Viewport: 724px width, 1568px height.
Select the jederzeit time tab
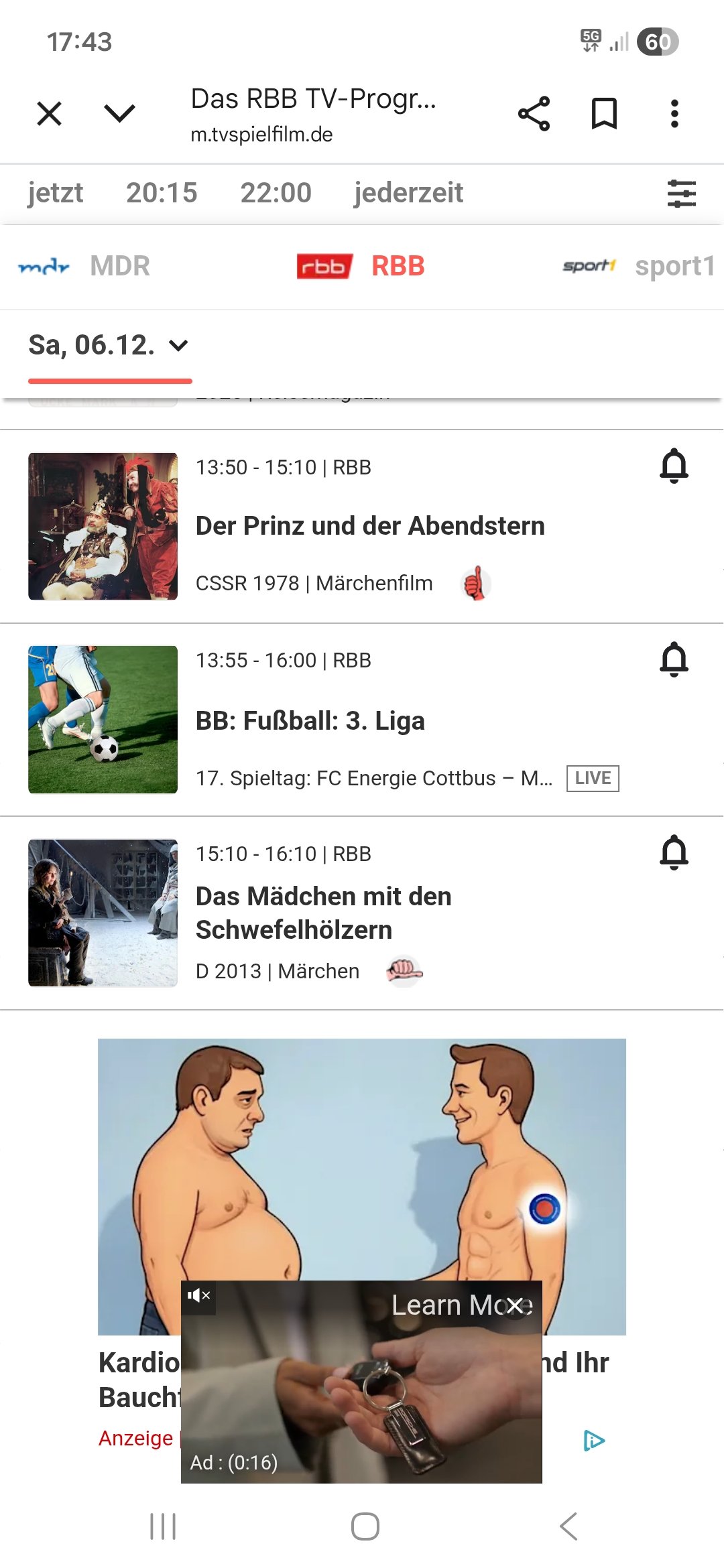[x=408, y=193]
